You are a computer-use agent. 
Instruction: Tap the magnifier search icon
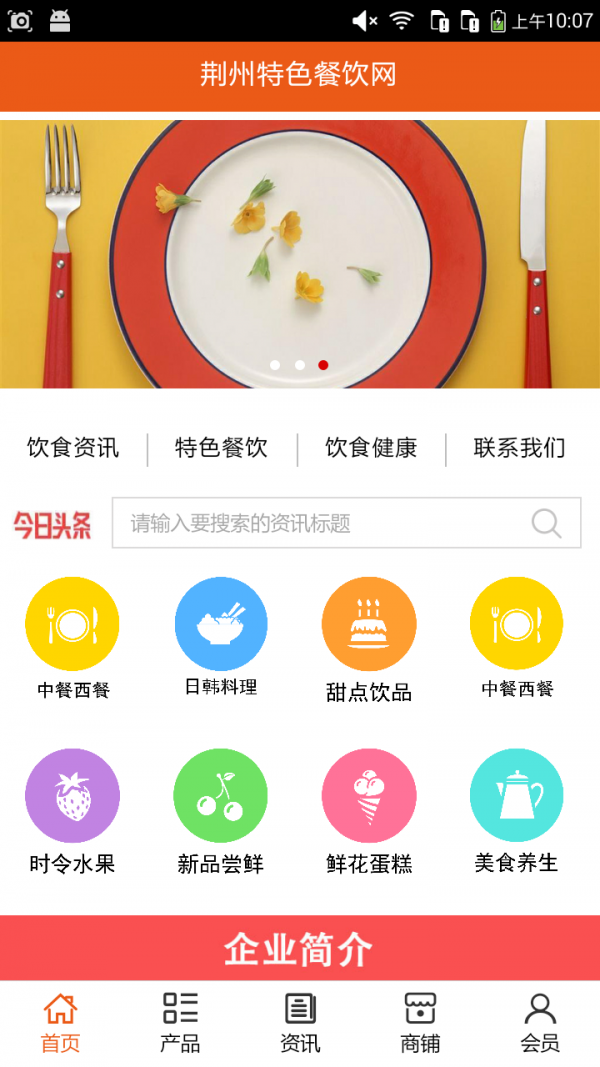click(x=546, y=523)
